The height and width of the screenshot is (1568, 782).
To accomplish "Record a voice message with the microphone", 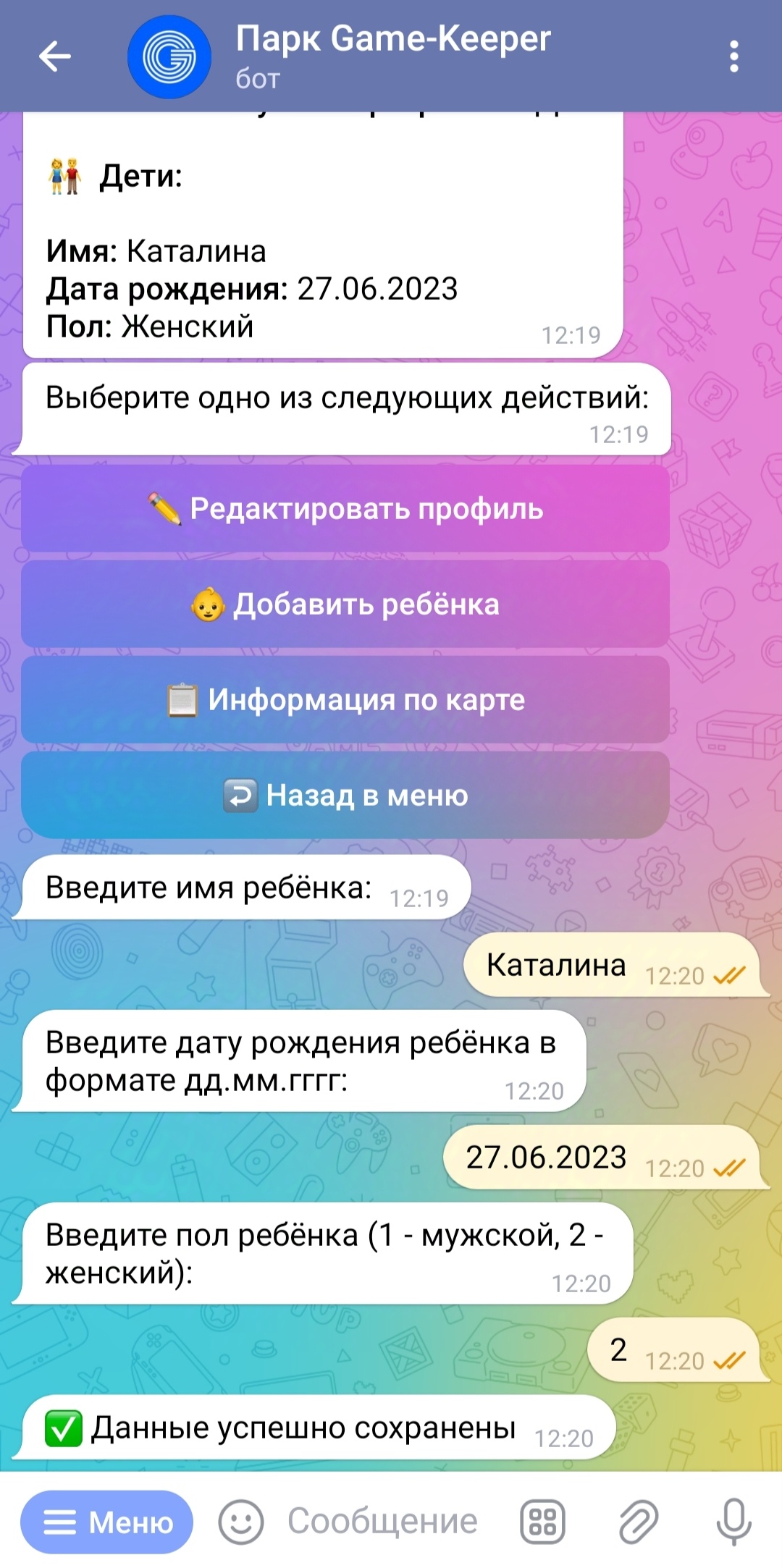I will tap(733, 1522).
